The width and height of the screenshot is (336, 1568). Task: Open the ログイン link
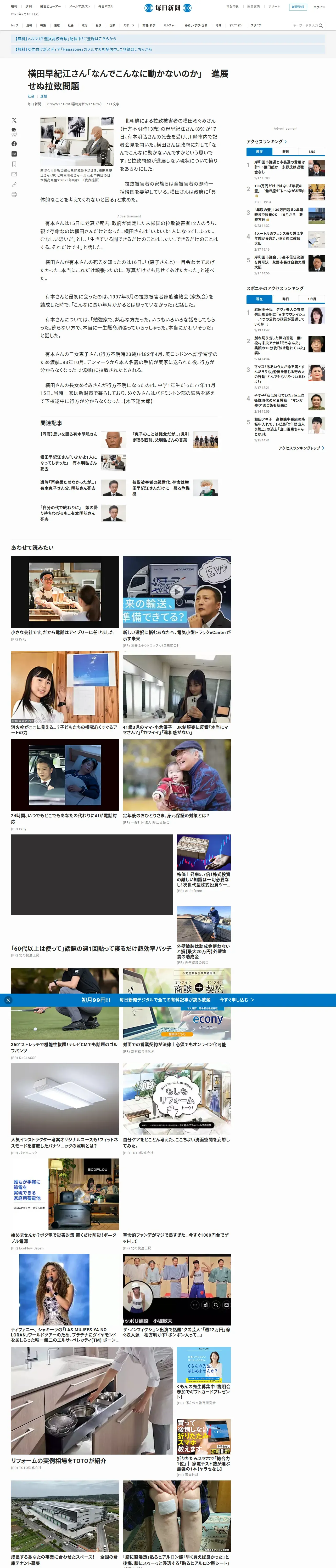click(x=319, y=7)
